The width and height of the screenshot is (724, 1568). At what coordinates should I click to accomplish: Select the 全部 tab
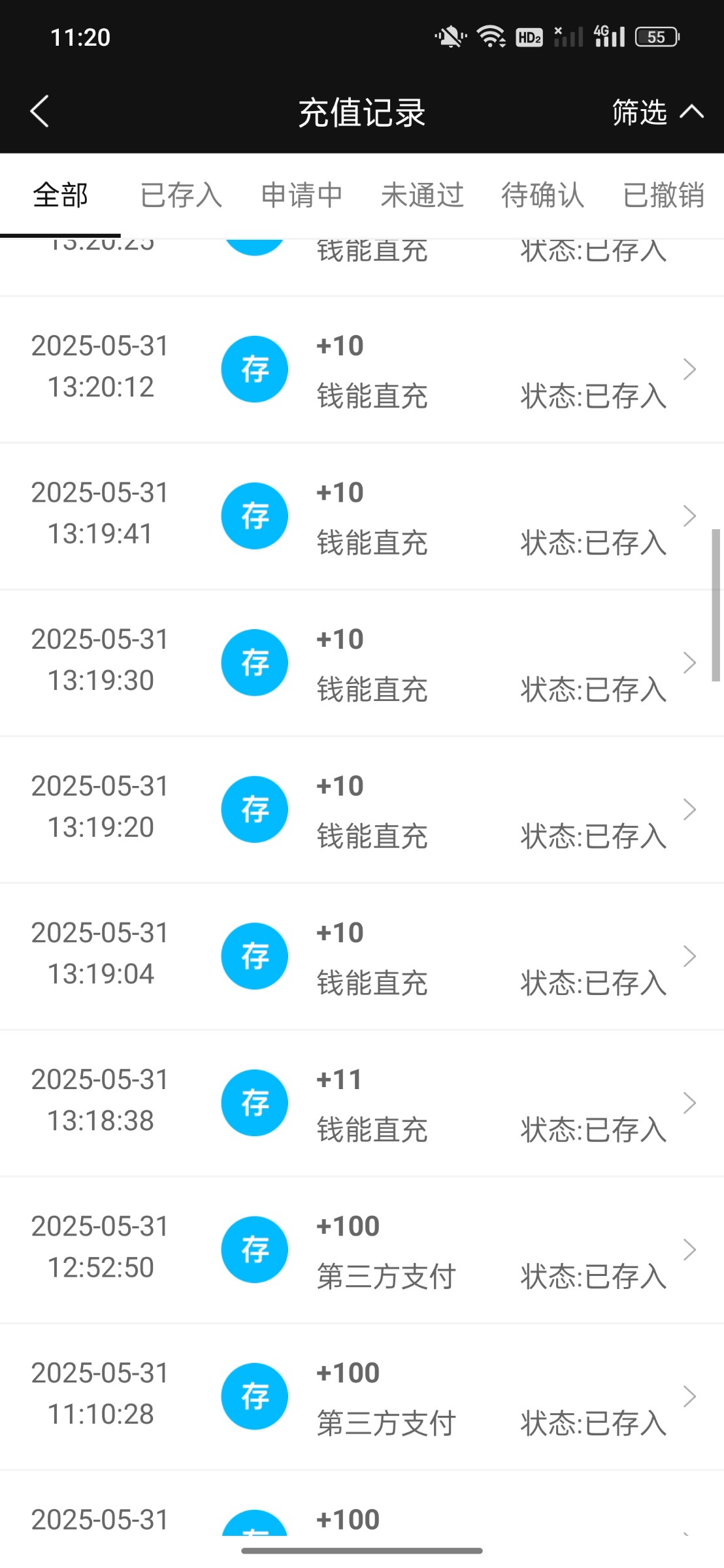tap(60, 195)
